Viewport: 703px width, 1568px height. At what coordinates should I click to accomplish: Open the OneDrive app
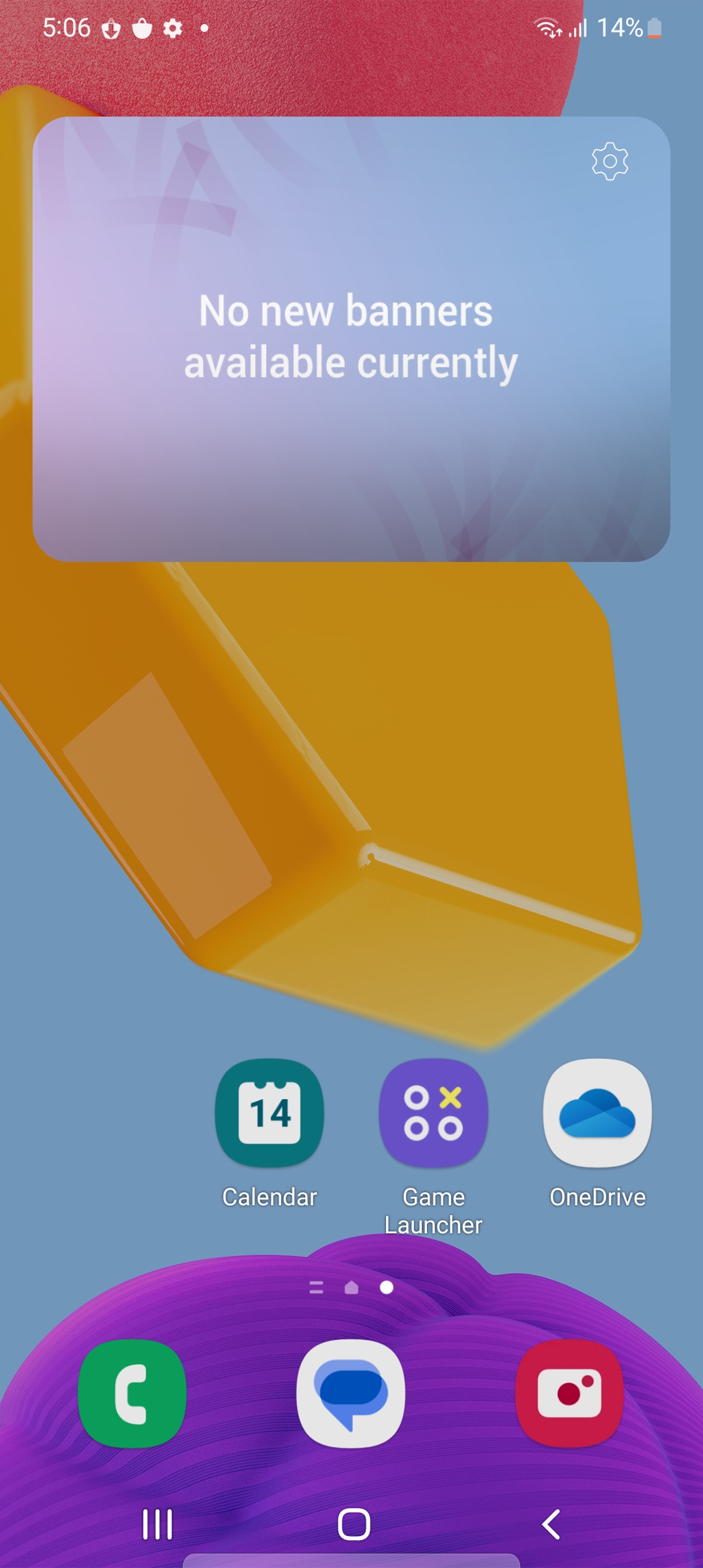point(598,1113)
